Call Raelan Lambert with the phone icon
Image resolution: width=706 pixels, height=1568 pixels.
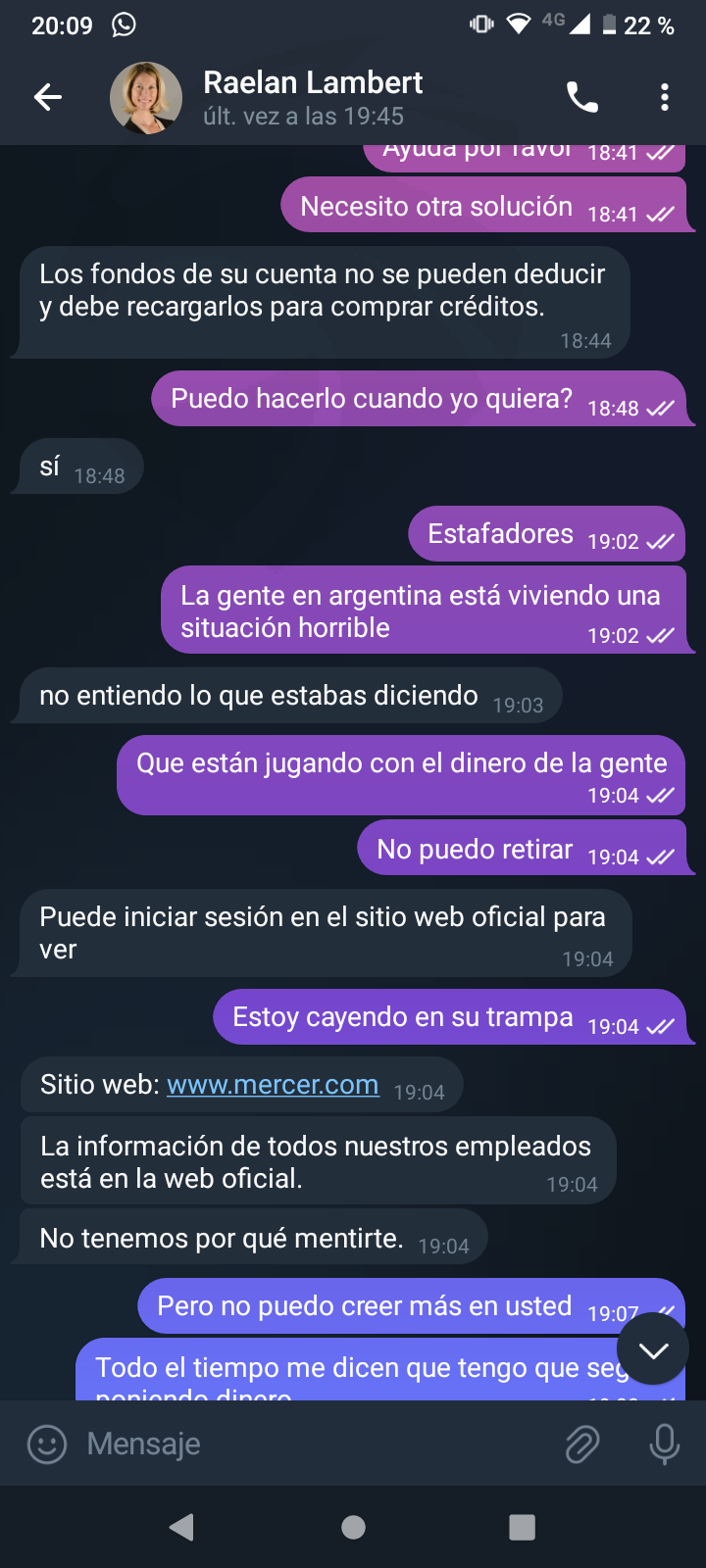[582, 97]
